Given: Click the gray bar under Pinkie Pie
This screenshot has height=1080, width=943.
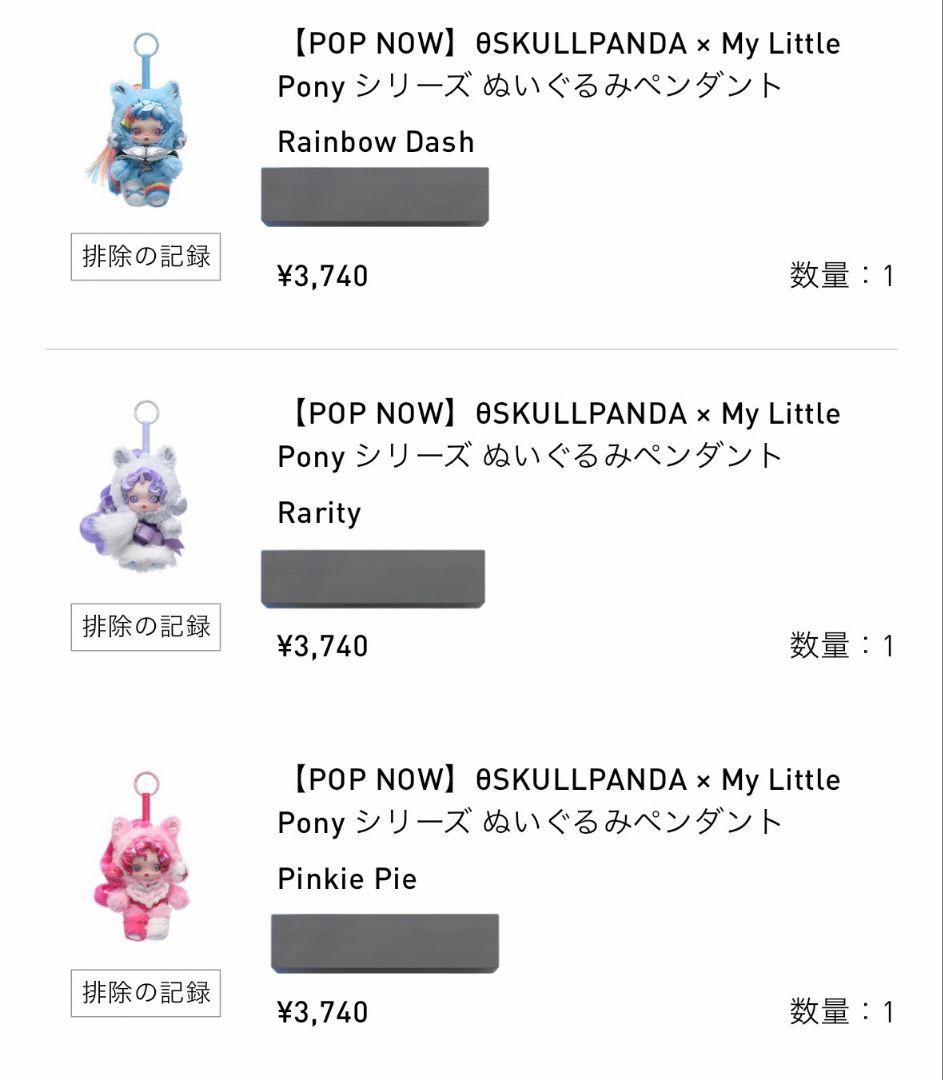Looking at the screenshot, I should tap(383, 941).
